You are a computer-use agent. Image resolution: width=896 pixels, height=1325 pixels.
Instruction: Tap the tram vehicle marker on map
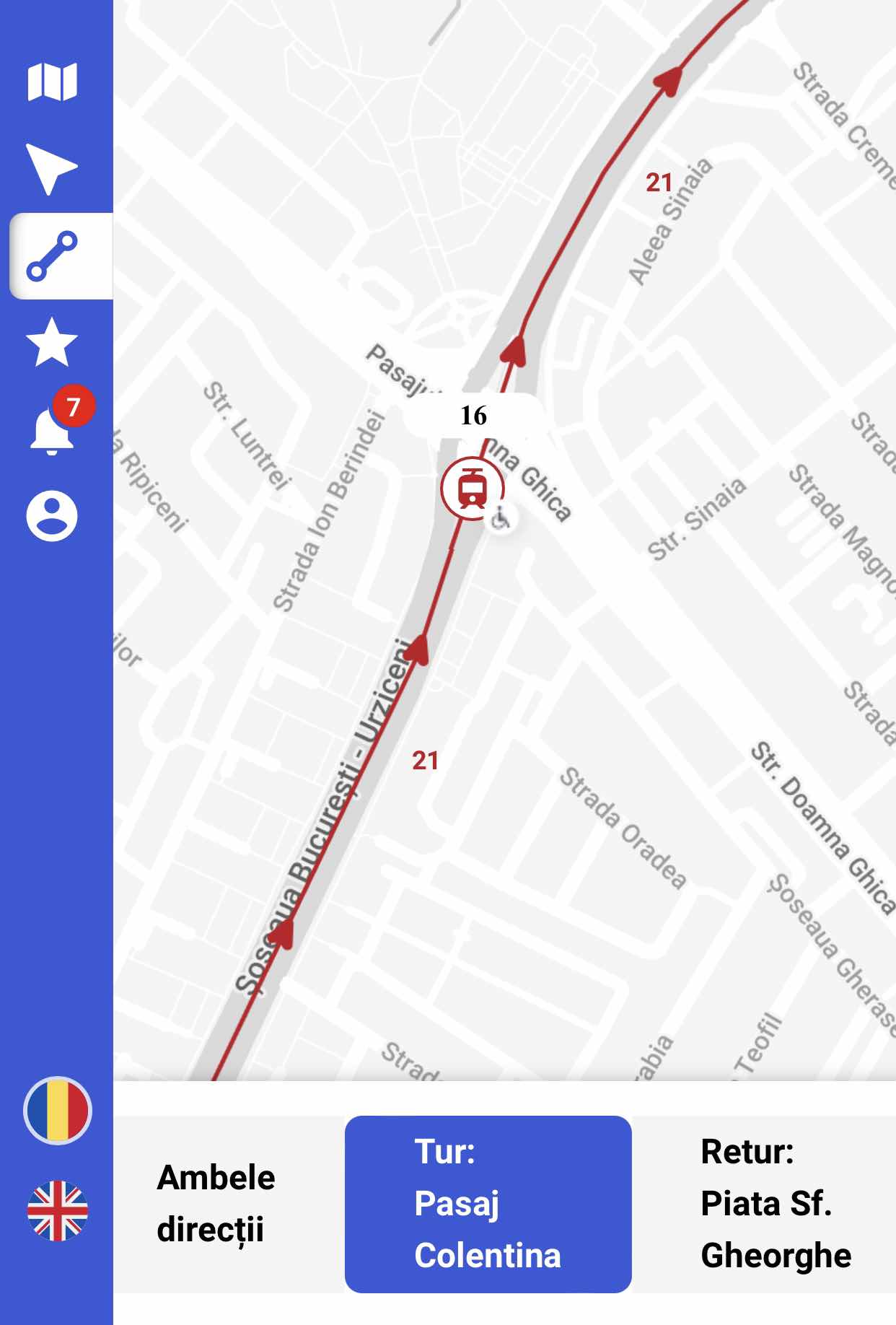pos(473,489)
